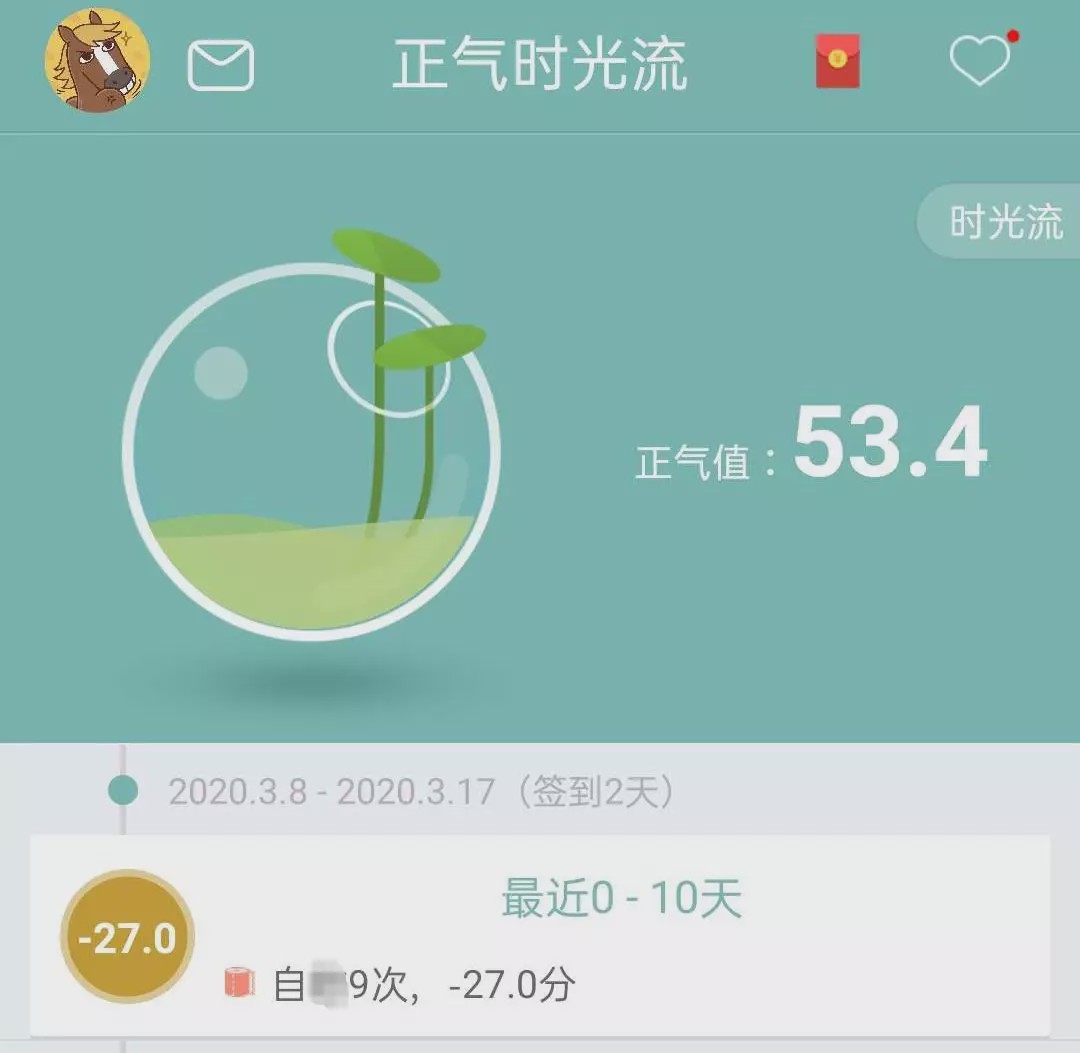Open the red envelope rewards
This screenshot has height=1053, width=1080.
pos(837,62)
